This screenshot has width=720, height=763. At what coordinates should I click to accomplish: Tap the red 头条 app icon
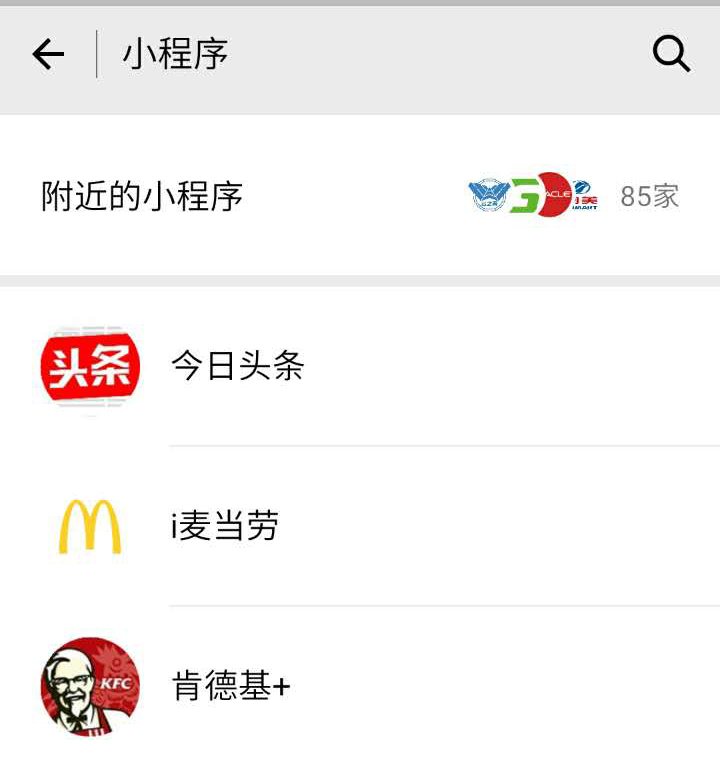(87, 368)
